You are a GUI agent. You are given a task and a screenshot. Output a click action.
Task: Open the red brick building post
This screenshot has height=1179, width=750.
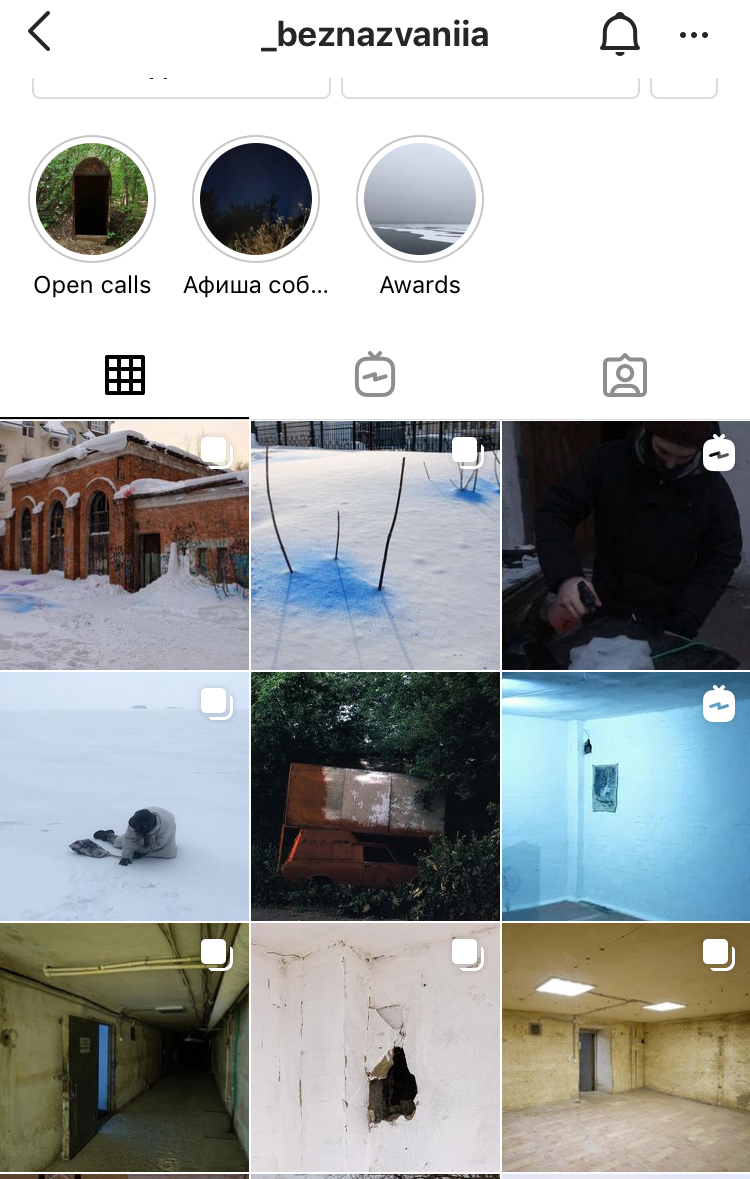tap(124, 545)
